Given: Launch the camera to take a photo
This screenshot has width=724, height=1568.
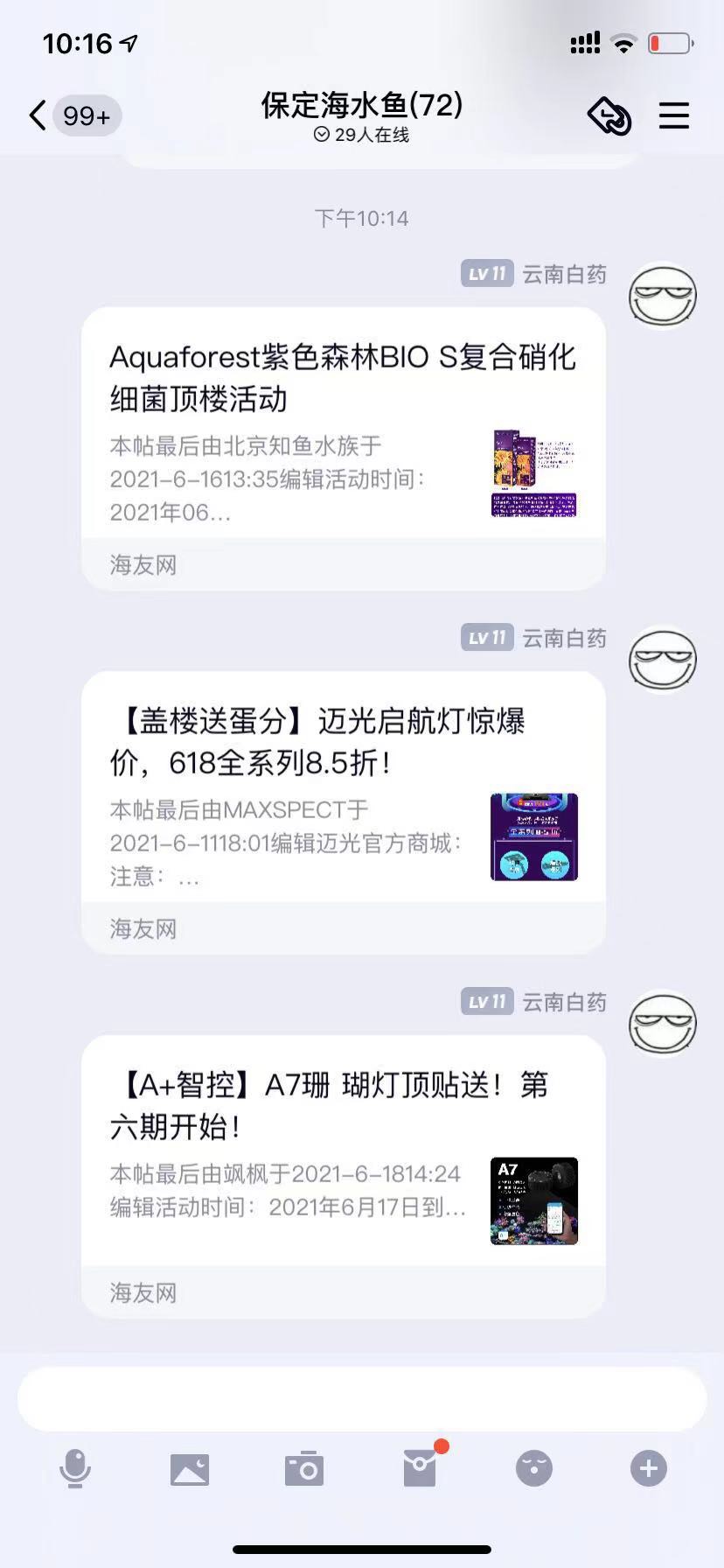Looking at the screenshot, I should 304,1468.
